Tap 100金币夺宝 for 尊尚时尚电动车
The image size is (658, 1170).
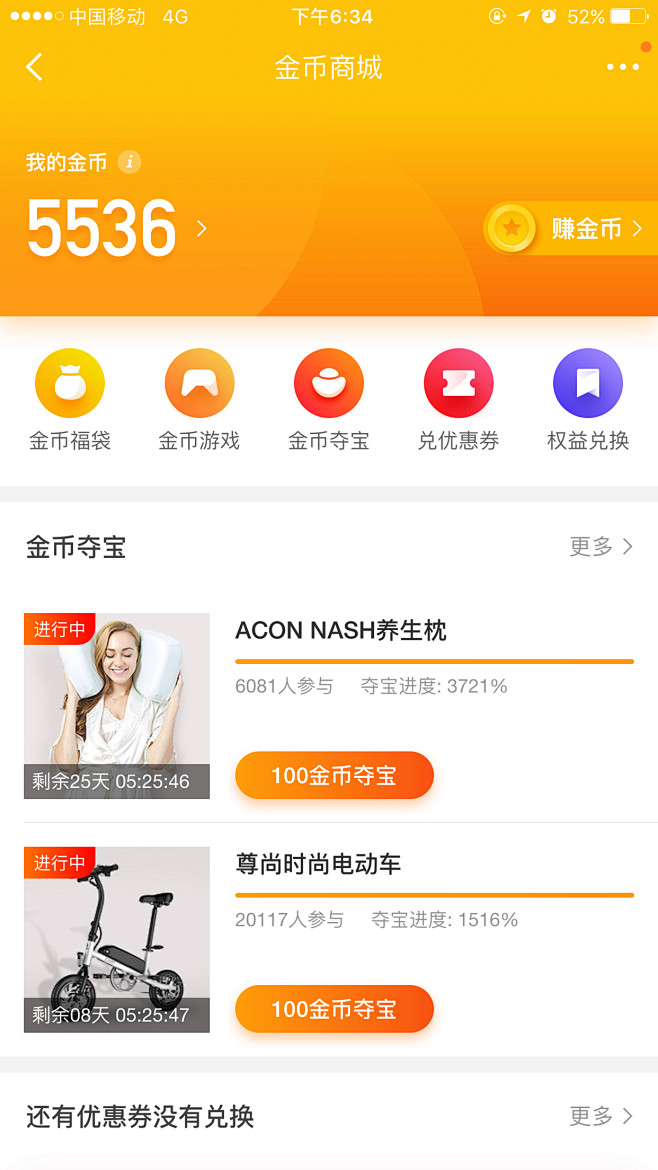pos(334,1010)
